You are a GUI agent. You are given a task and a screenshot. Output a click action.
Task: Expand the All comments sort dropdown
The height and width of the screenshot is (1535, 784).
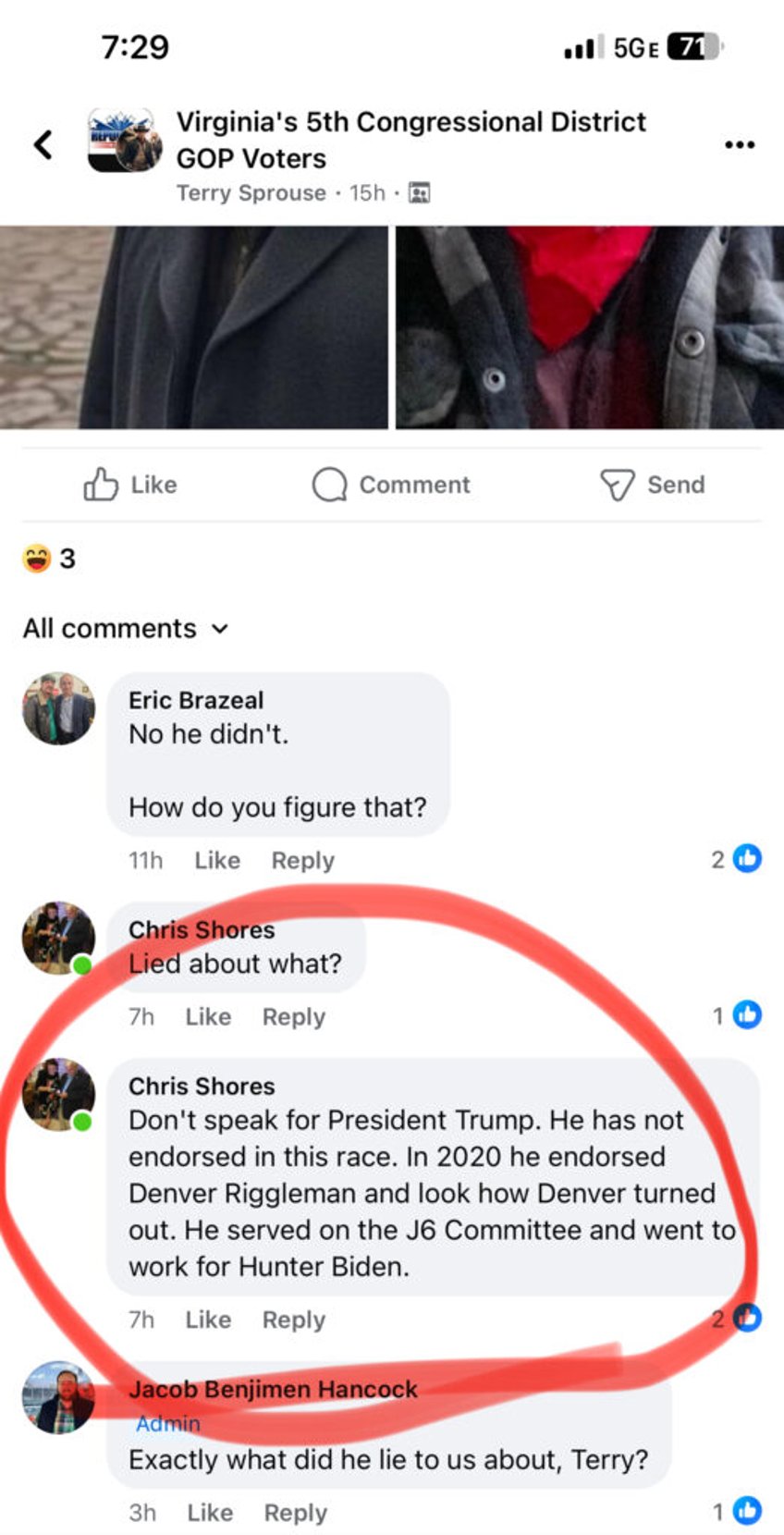[x=126, y=629]
